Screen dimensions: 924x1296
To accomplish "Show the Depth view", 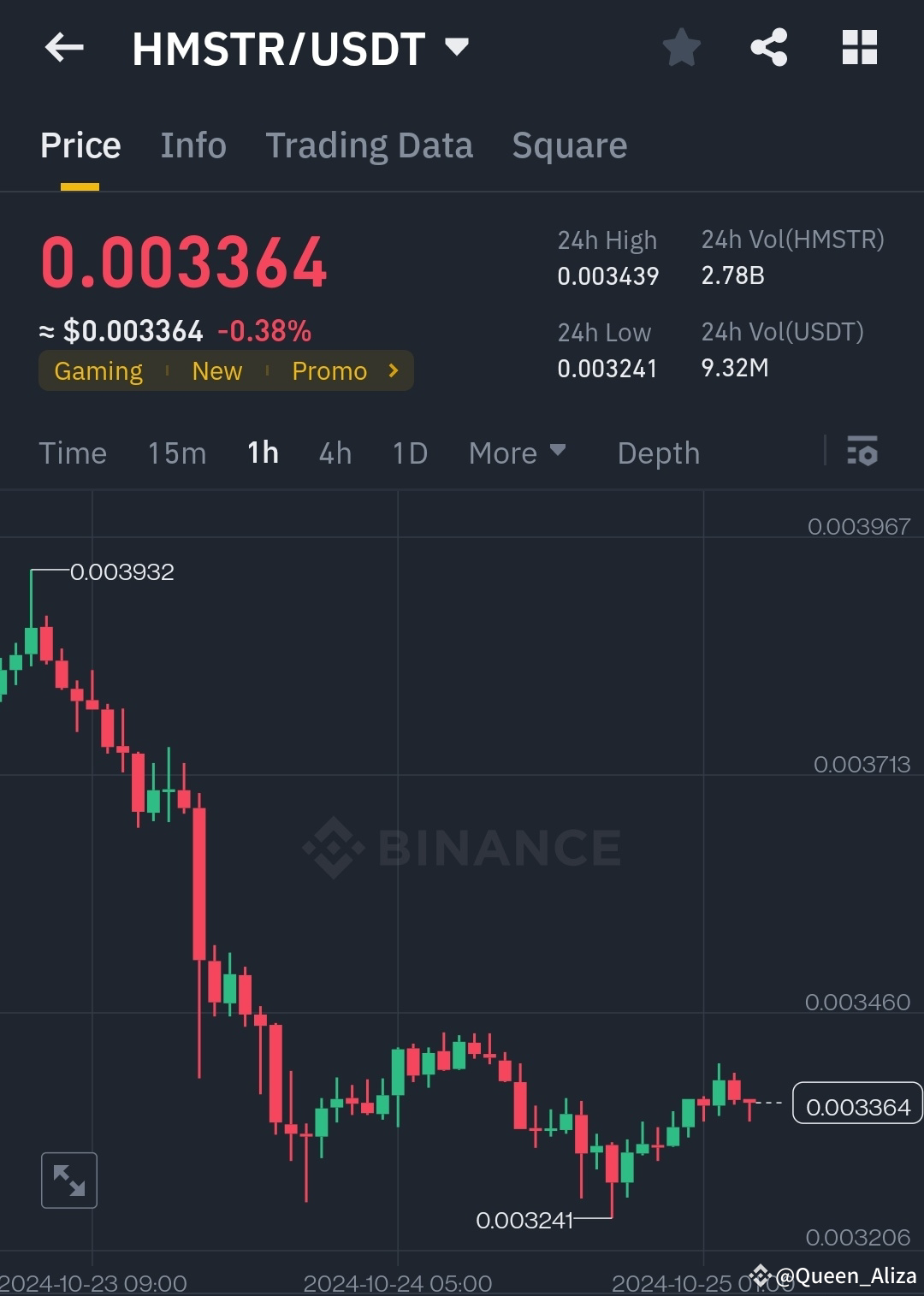I will [658, 453].
